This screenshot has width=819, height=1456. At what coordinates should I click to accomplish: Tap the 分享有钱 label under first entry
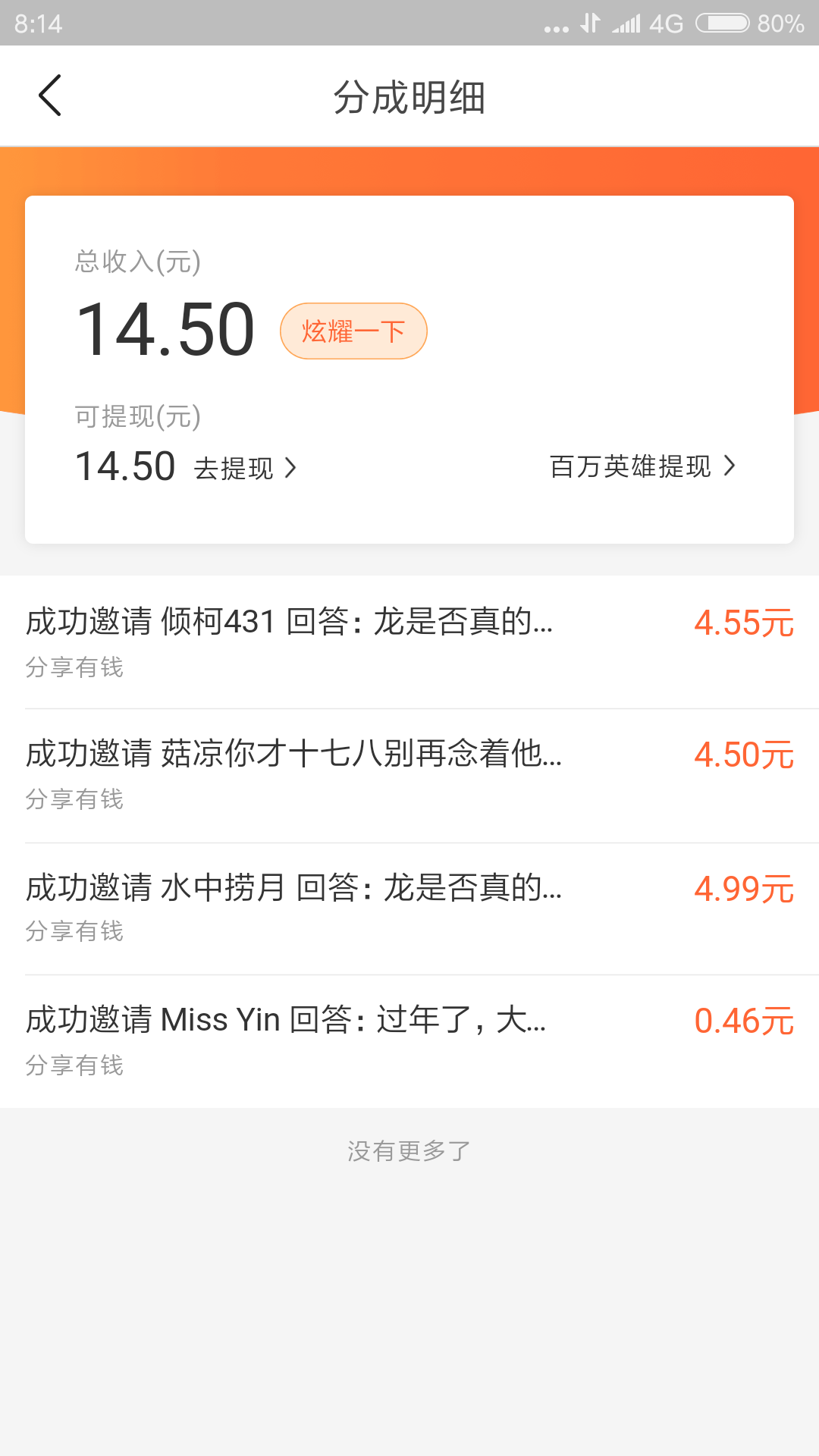(x=75, y=668)
